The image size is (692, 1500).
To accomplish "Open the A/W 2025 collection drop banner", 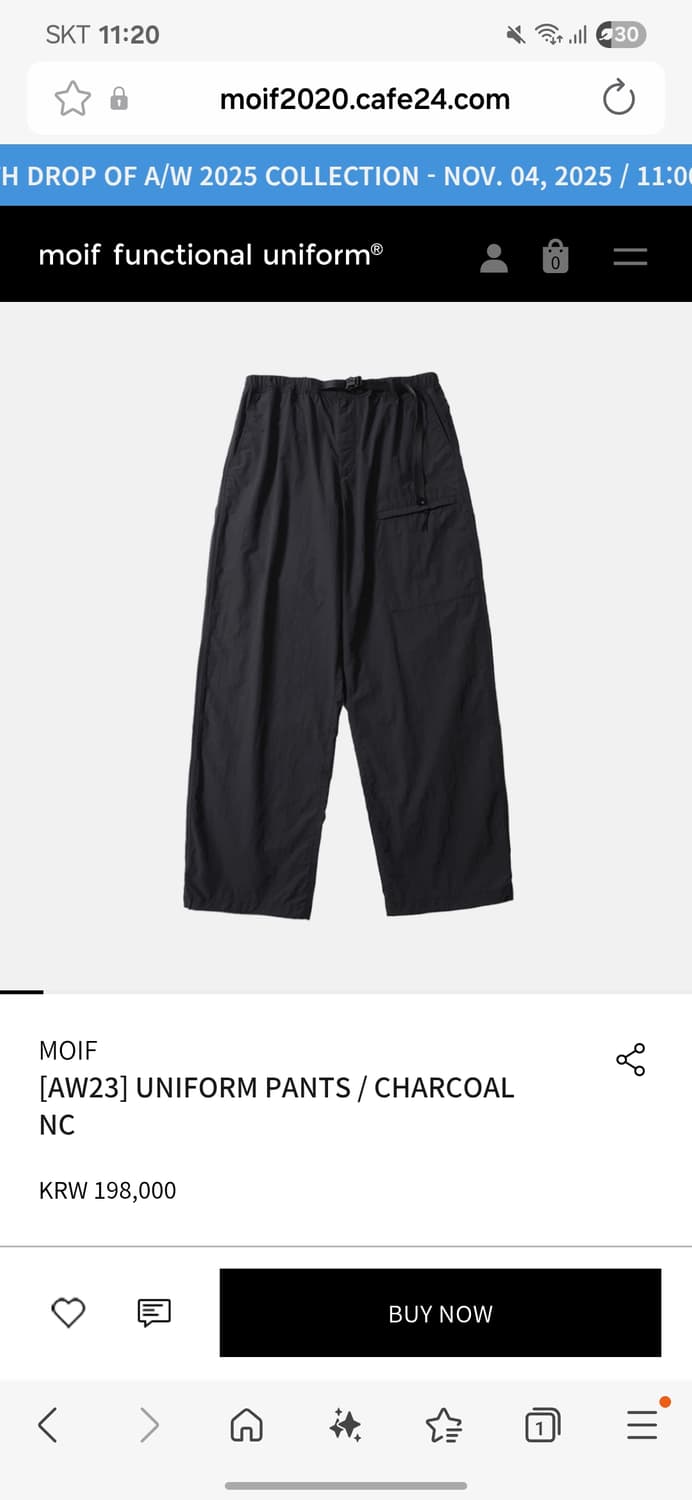I will (x=346, y=176).
